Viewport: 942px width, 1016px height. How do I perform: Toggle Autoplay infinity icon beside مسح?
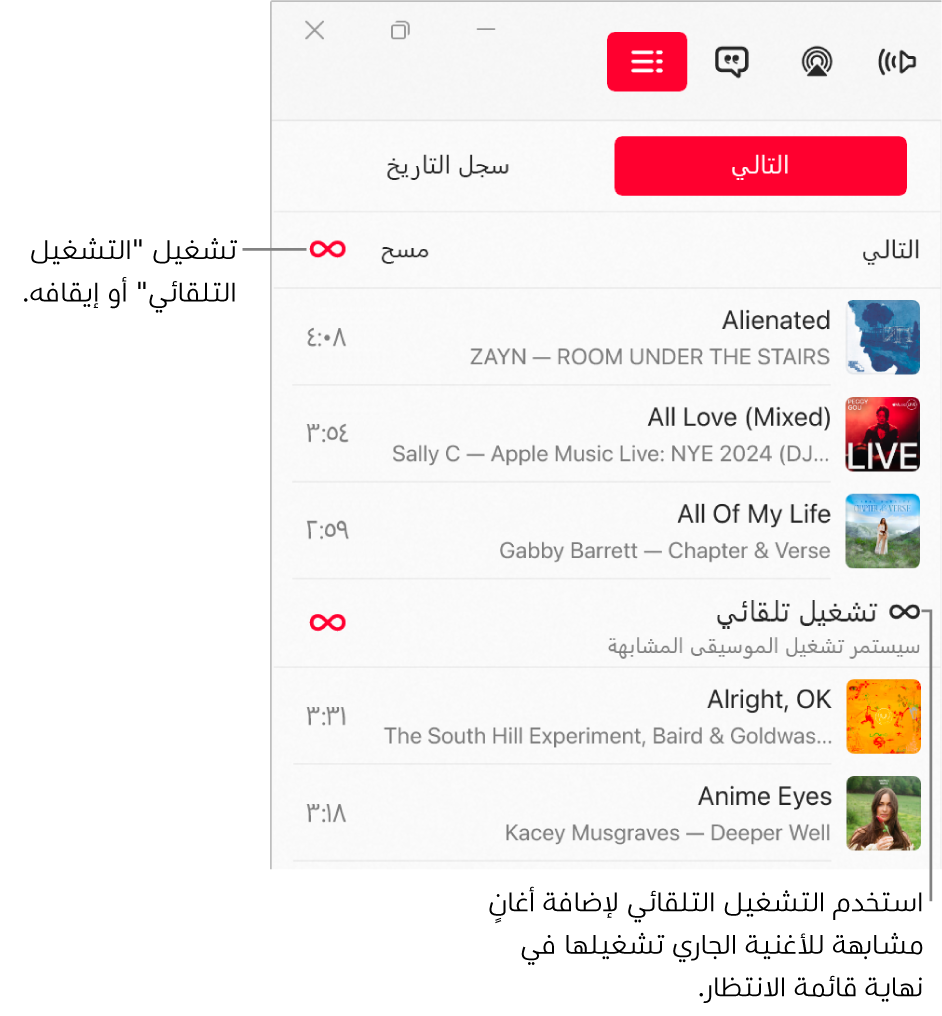click(328, 249)
